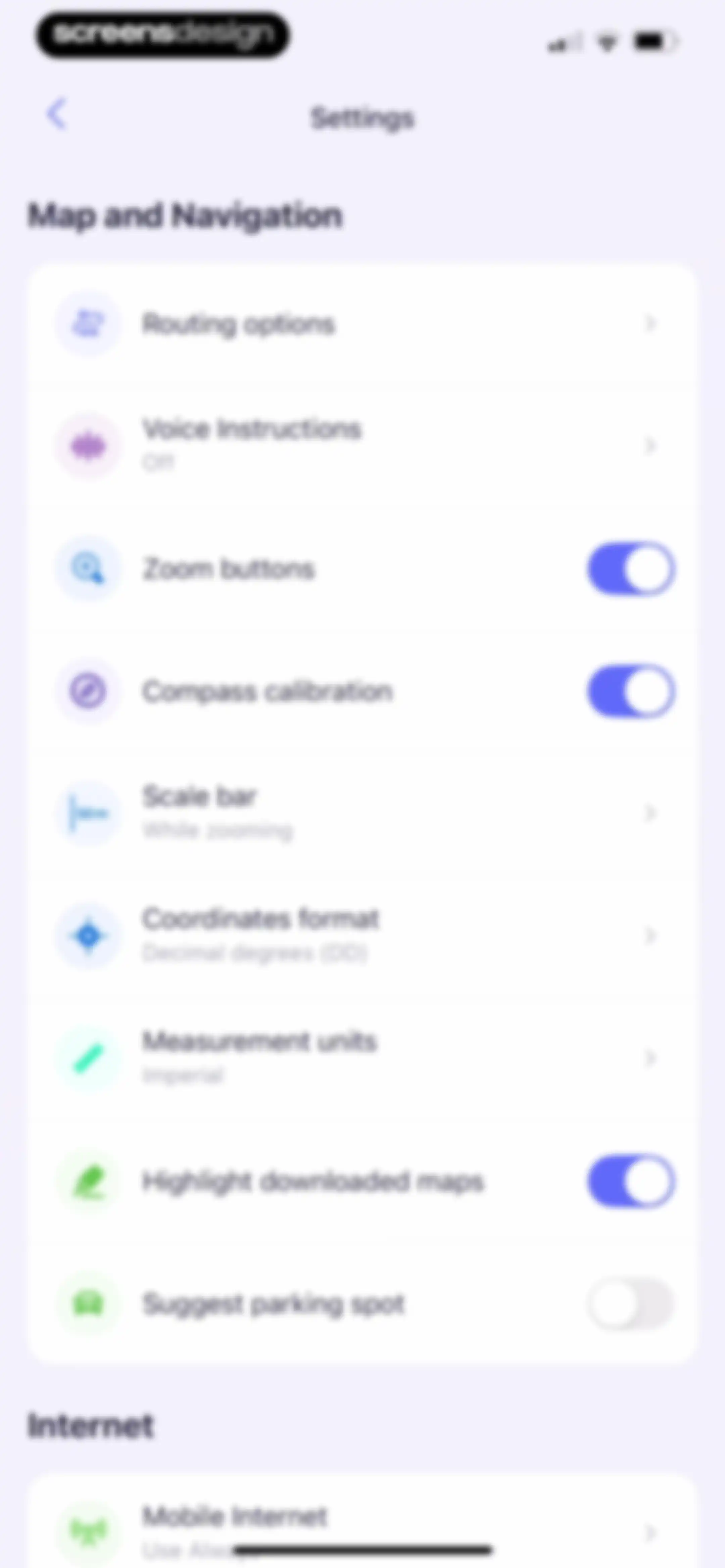Image resolution: width=725 pixels, height=1568 pixels.
Task: Change Coordinates format
Action: tap(362, 935)
